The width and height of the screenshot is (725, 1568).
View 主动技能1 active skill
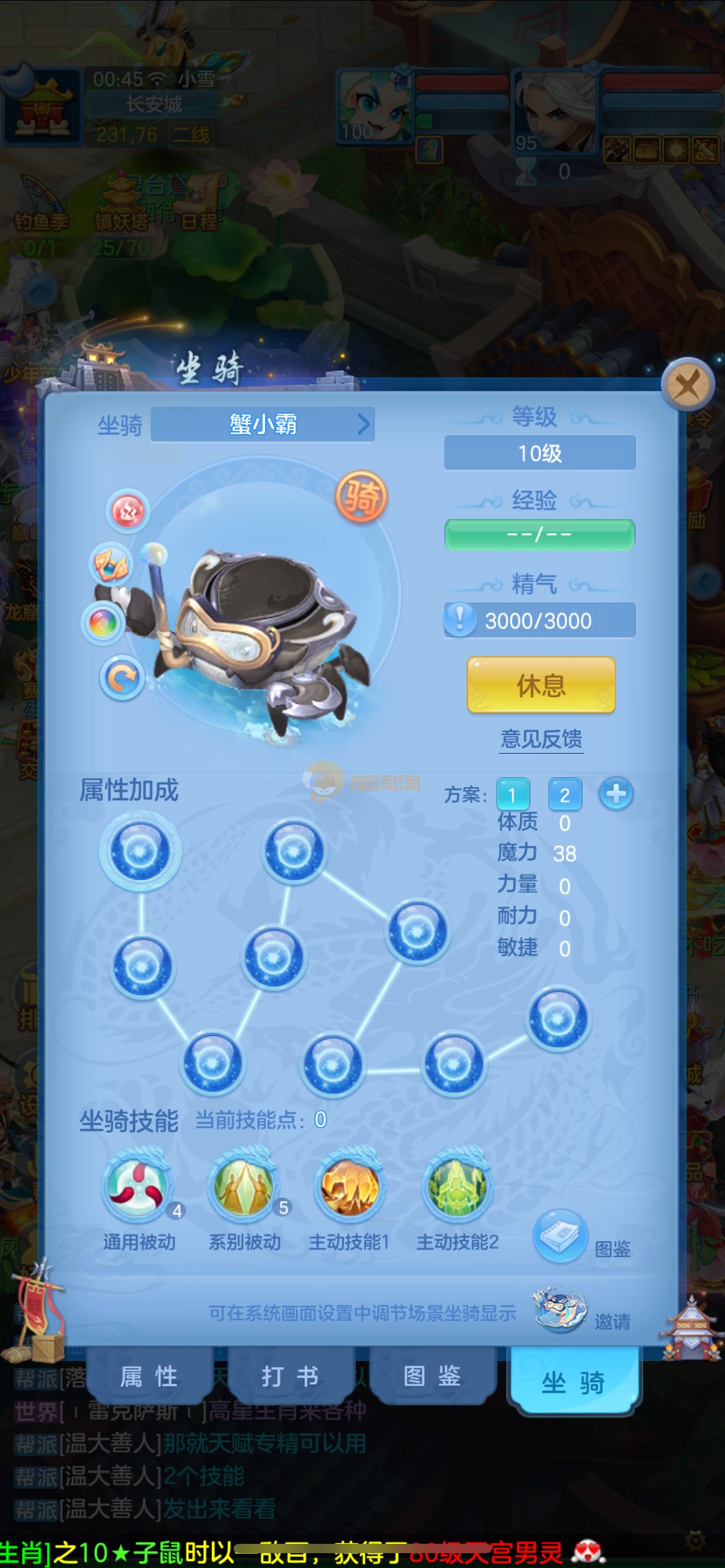(349, 1186)
